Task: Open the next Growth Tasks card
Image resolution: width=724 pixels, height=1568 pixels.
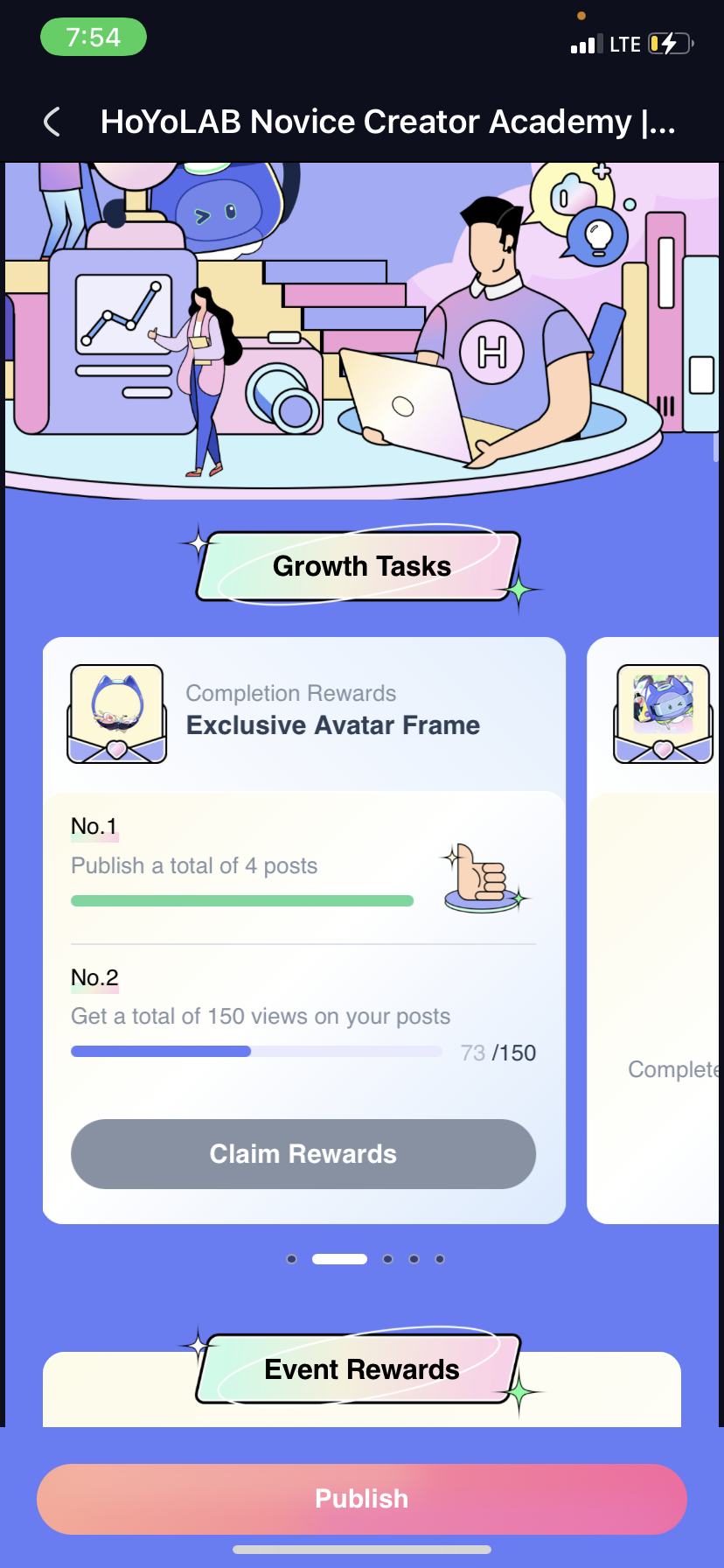Action: (656, 927)
